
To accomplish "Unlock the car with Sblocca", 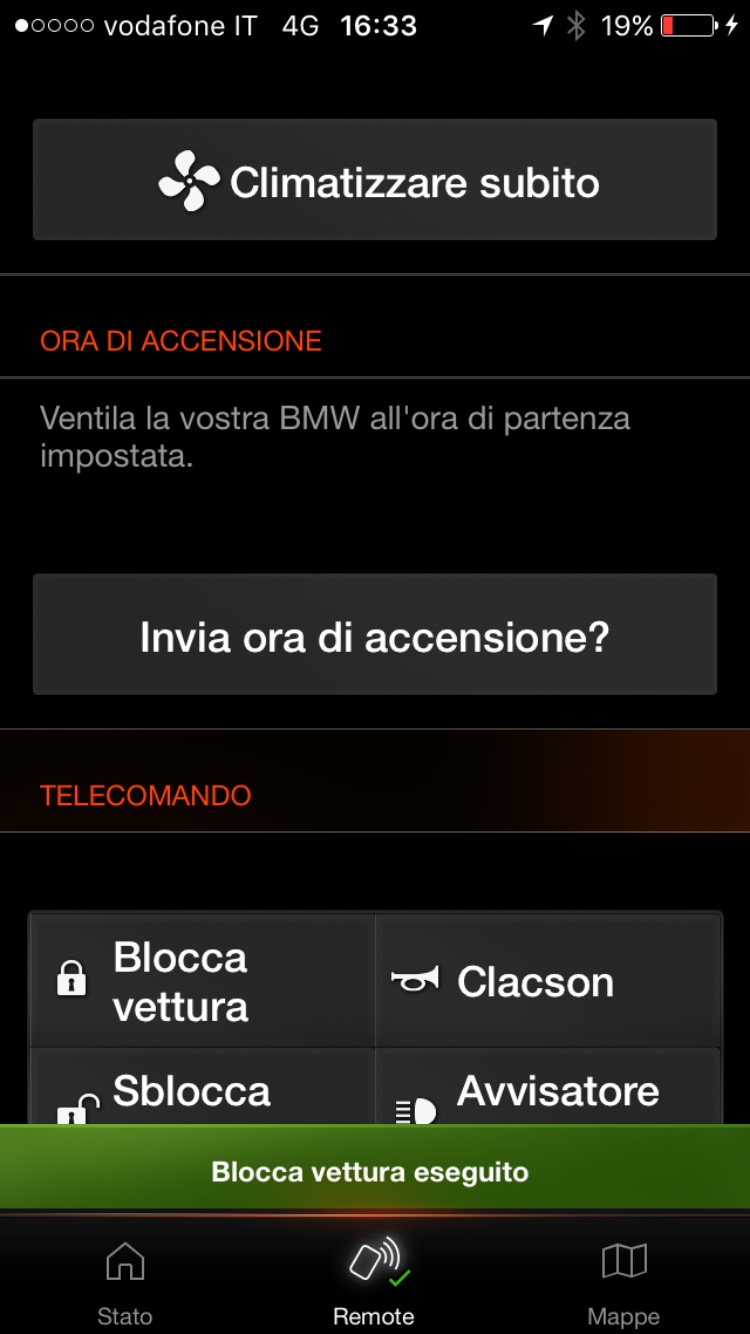I will tap(202, 1090).
